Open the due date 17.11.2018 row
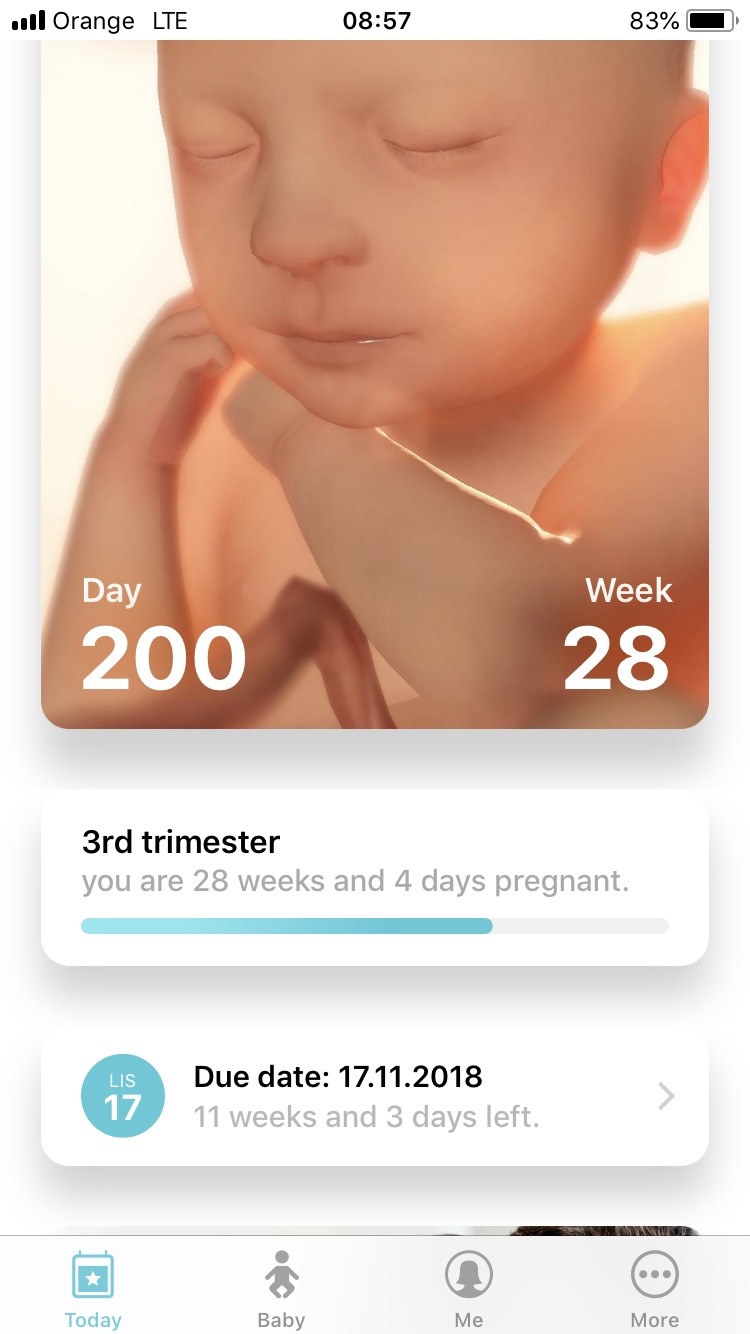This screenshot has height=1334, width=750. [x=374, y=1097]
